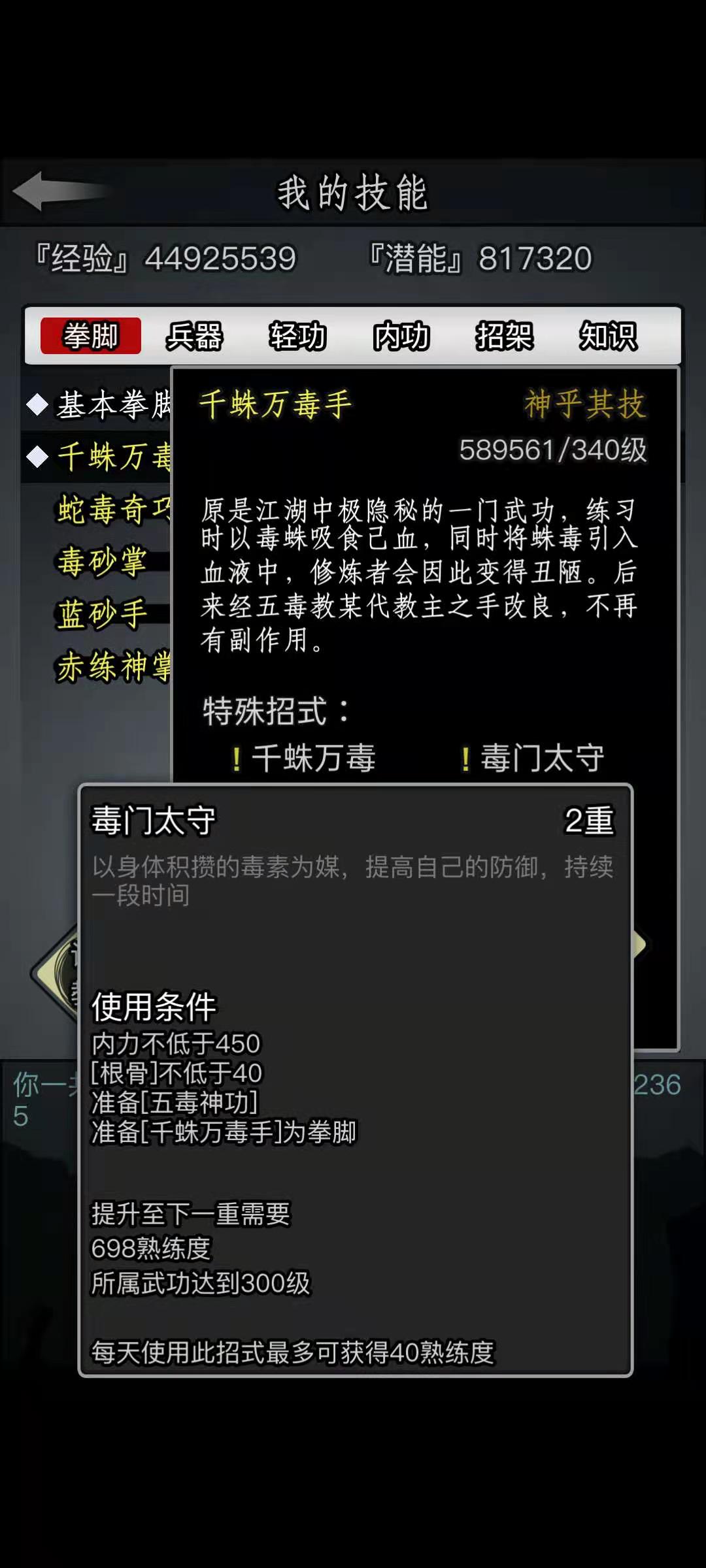Select the 蛇毒奇功 skill

pos(111,510)
